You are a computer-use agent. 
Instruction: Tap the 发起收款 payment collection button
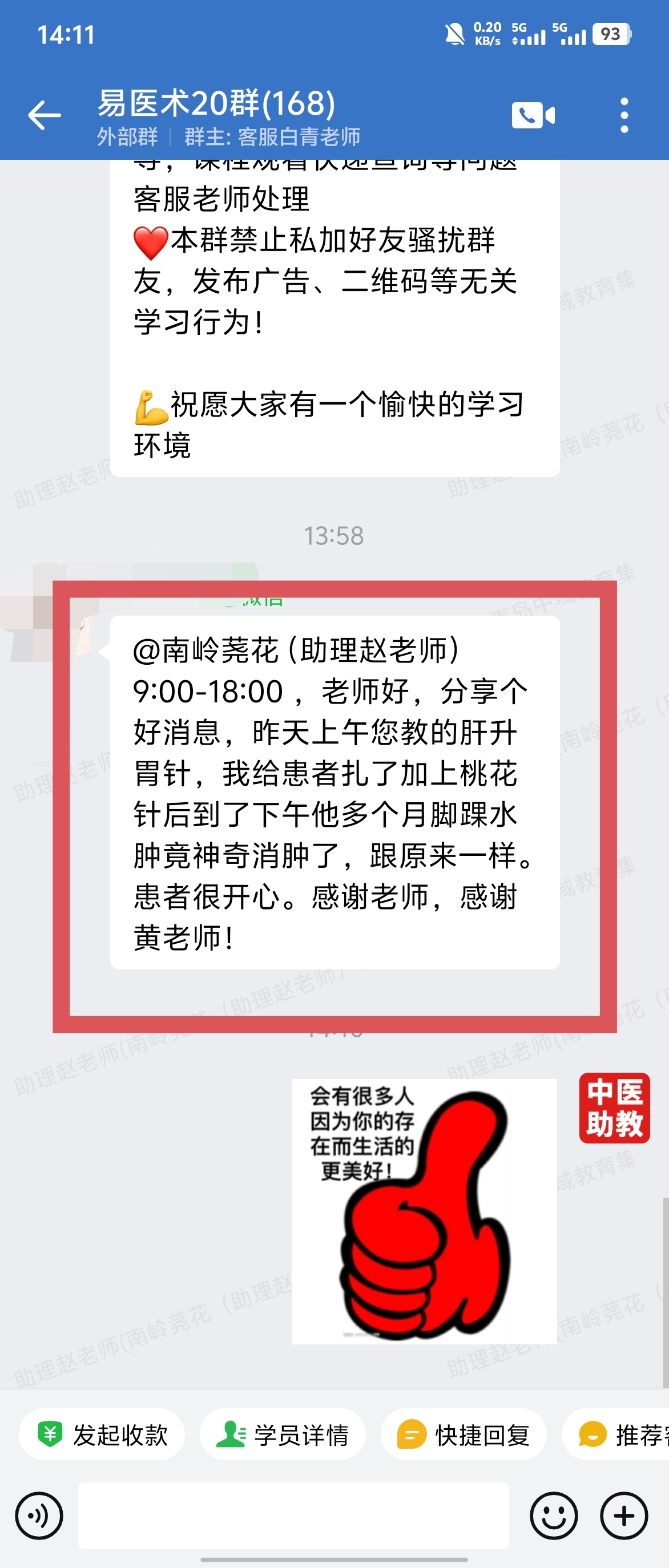coord(102,1435)
